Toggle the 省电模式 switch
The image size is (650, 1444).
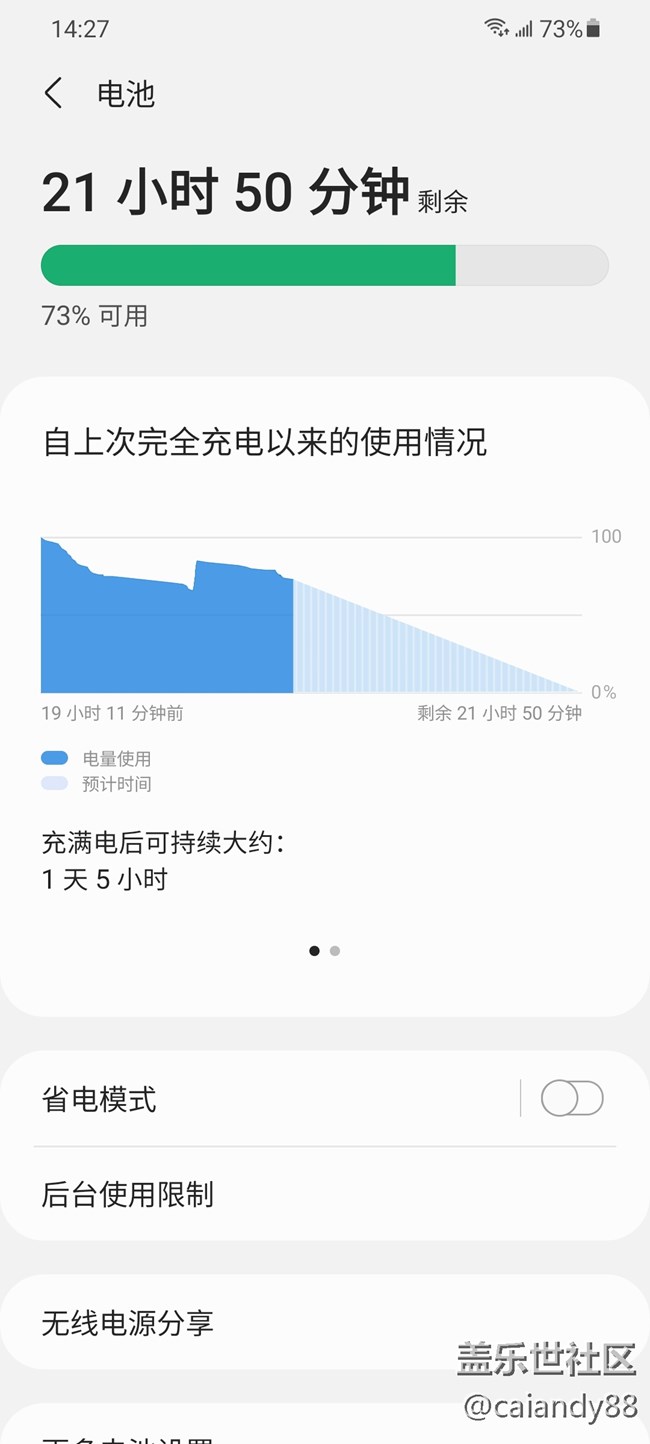[571, 1098]
